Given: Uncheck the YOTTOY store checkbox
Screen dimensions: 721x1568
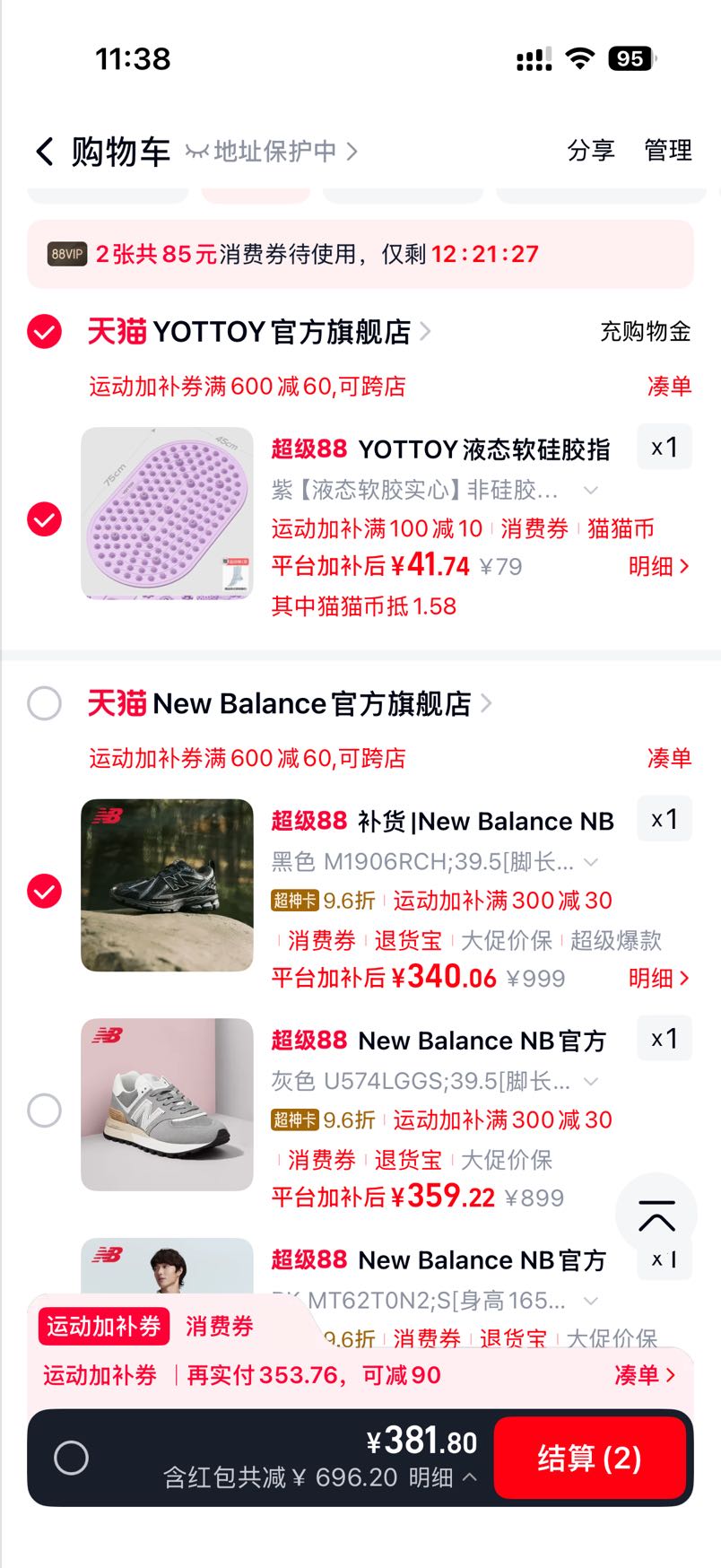Looking at the screenshot, I should click(x=44, y=332).
